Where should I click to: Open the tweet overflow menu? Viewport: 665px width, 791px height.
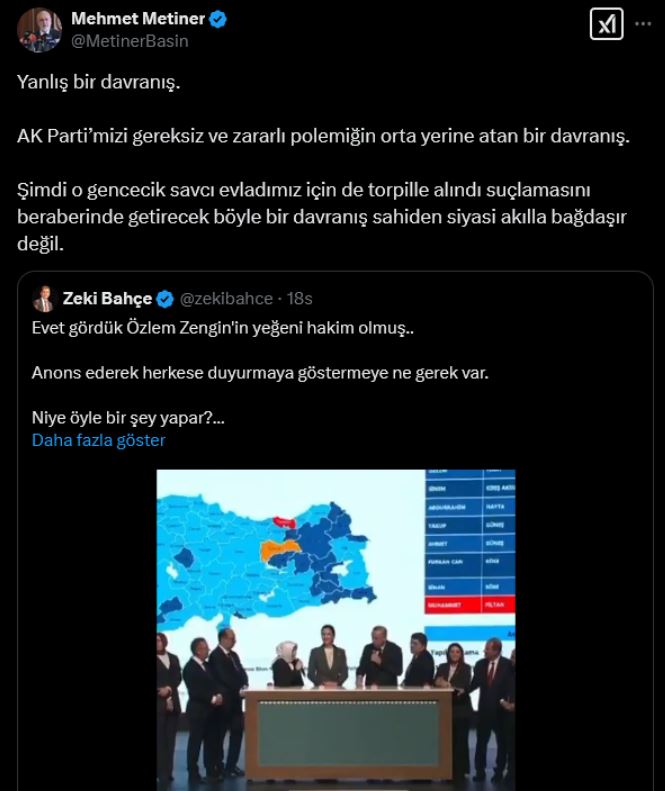(644, 24)
